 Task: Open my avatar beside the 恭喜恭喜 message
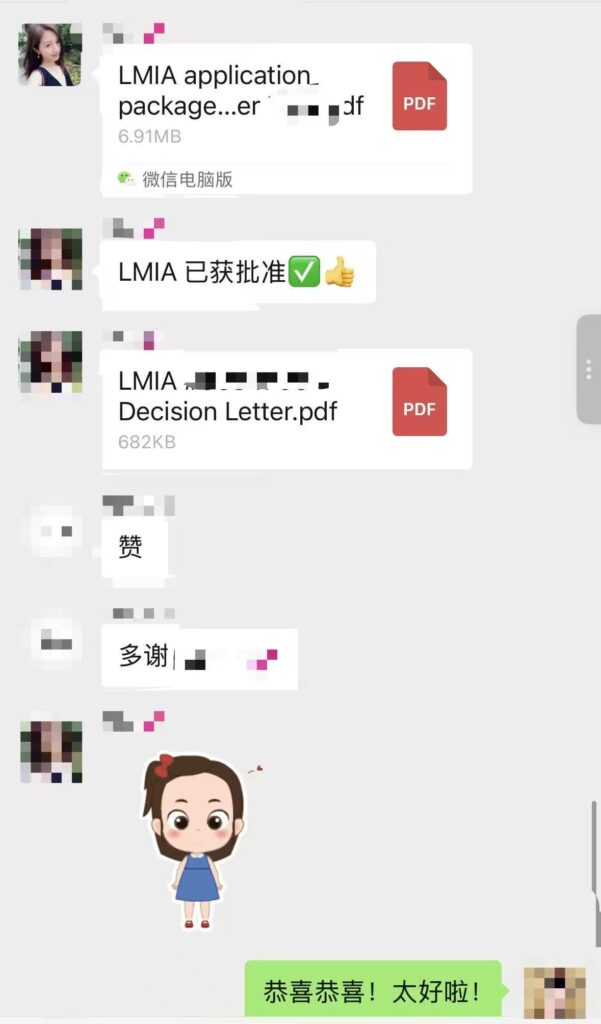pyautogui.click(x=555, y=992)
